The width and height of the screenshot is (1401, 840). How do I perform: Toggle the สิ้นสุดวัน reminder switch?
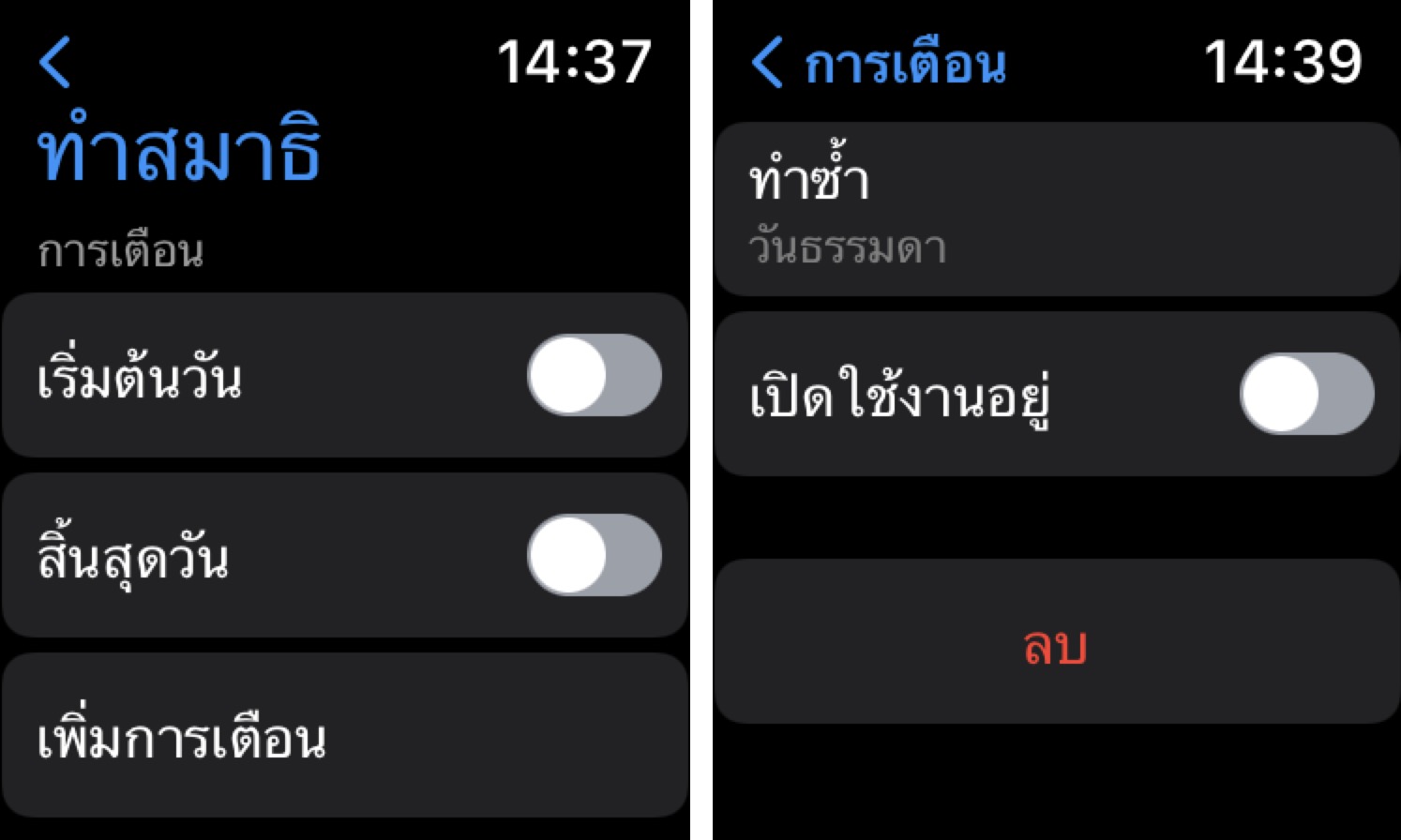[594, 555]
